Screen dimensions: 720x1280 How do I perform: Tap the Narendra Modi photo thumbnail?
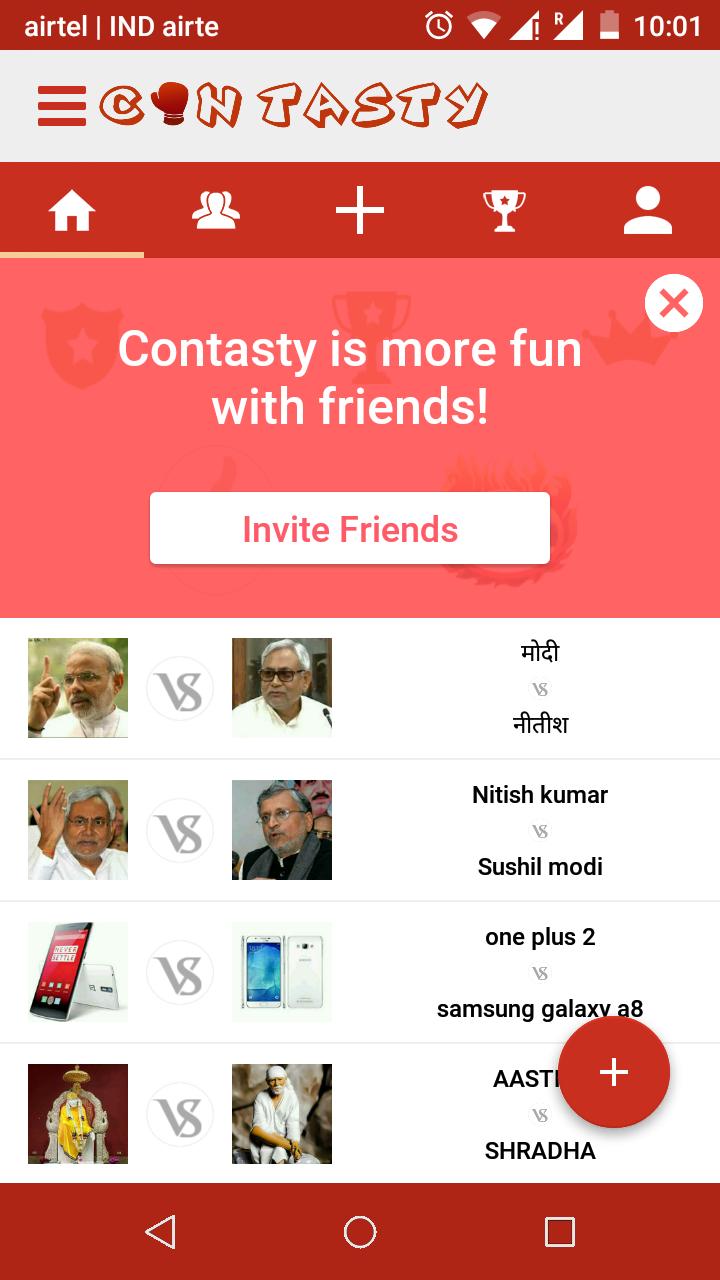77,687
